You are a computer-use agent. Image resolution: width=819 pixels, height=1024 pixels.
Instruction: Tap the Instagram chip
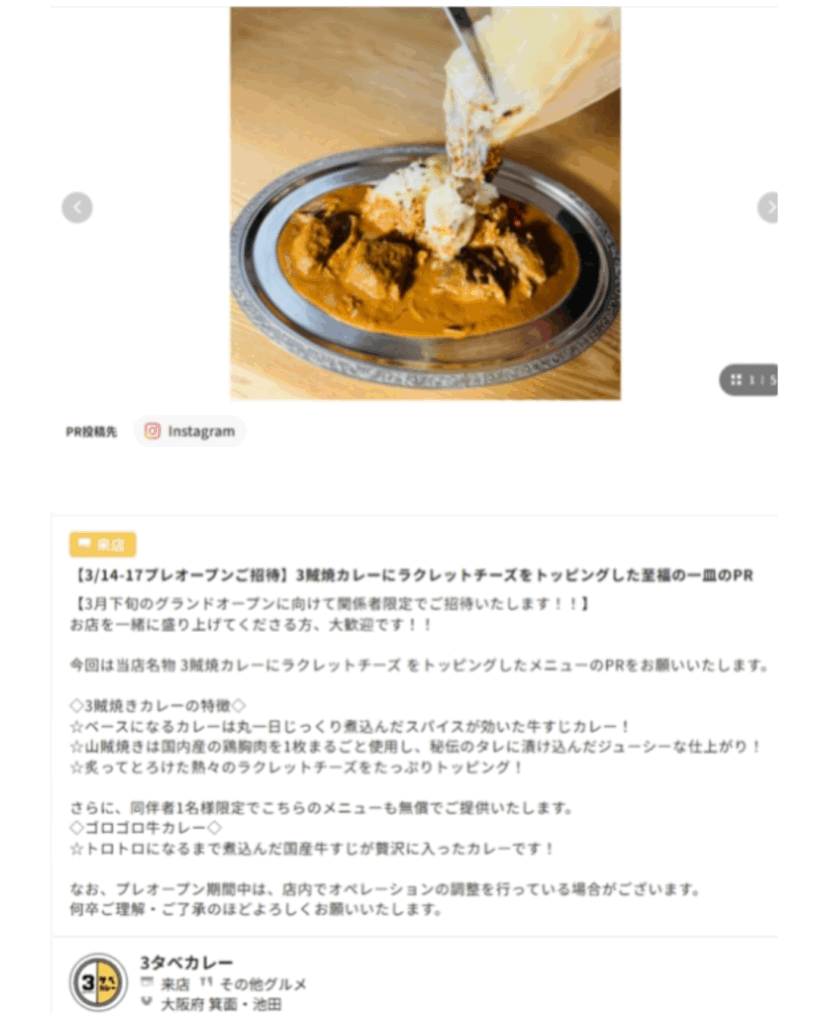click(190, 431)
